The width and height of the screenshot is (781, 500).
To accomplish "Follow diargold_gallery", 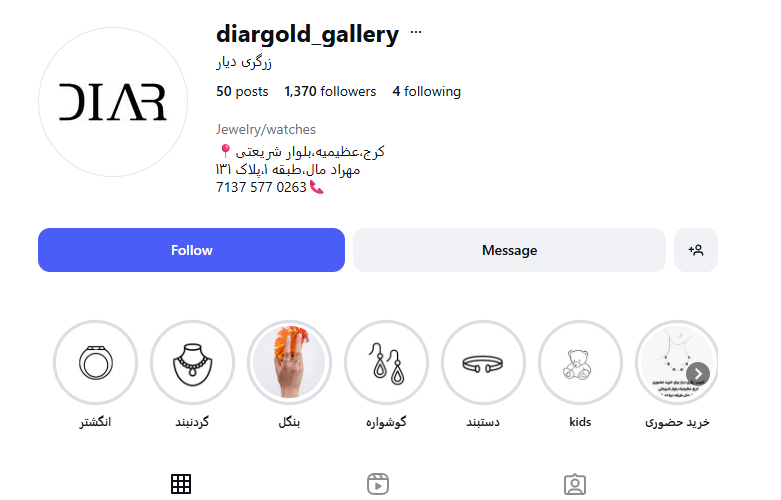I will (191, 250).
